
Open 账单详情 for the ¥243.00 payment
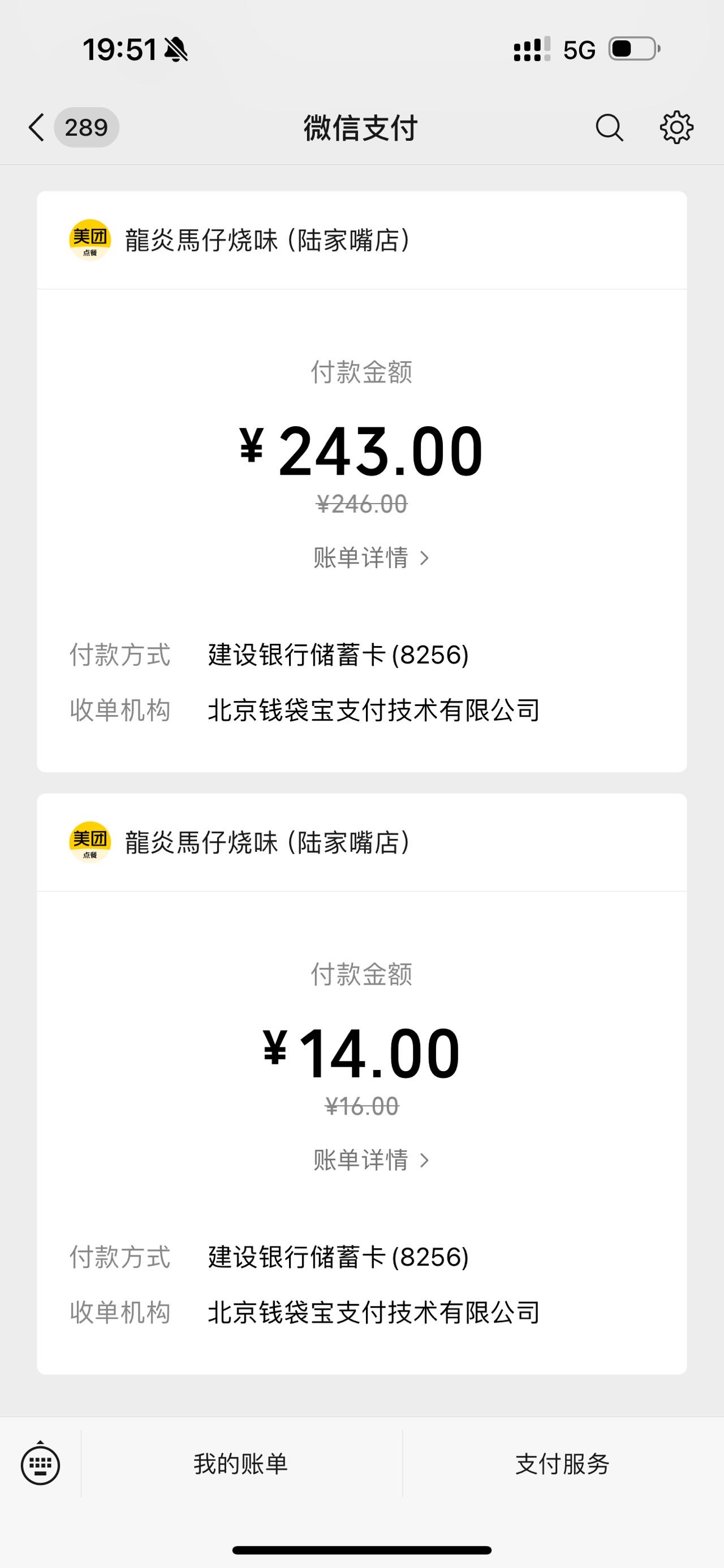[372, 557]
